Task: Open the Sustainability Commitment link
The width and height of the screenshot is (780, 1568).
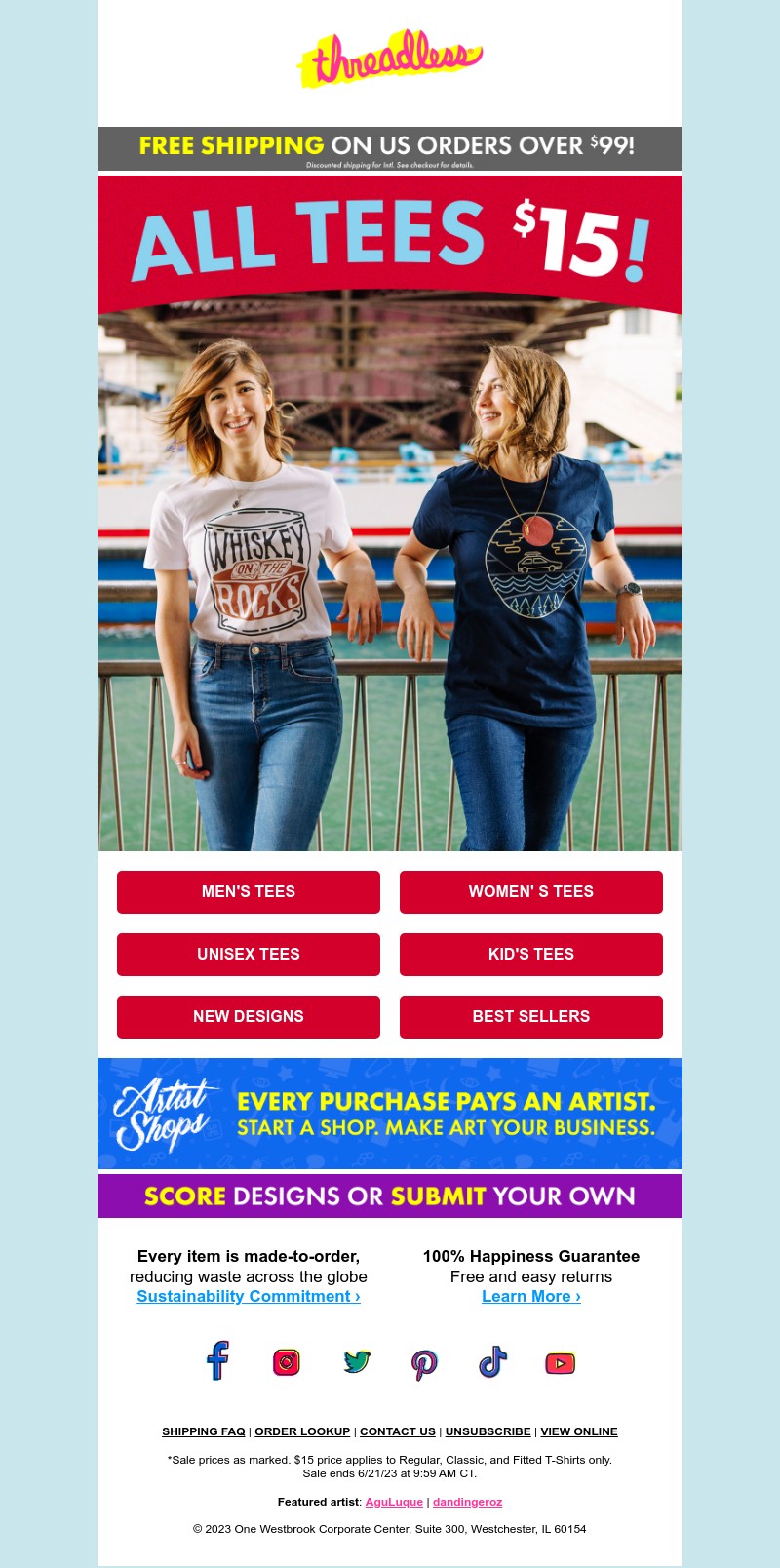Action: click(x=249, y=1296)
